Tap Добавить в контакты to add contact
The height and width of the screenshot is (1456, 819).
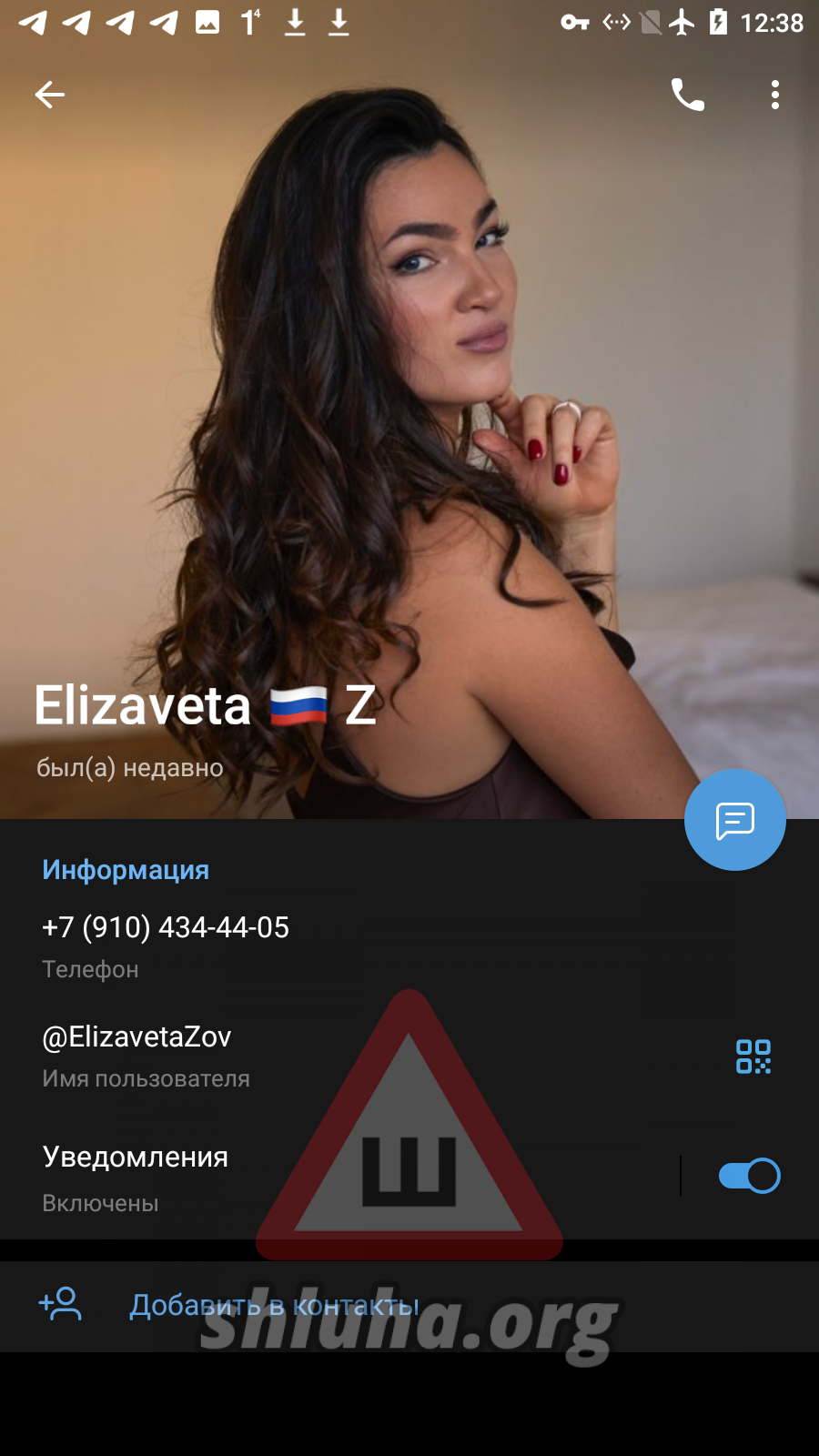pyautogui.click(x=274, y=1306)
